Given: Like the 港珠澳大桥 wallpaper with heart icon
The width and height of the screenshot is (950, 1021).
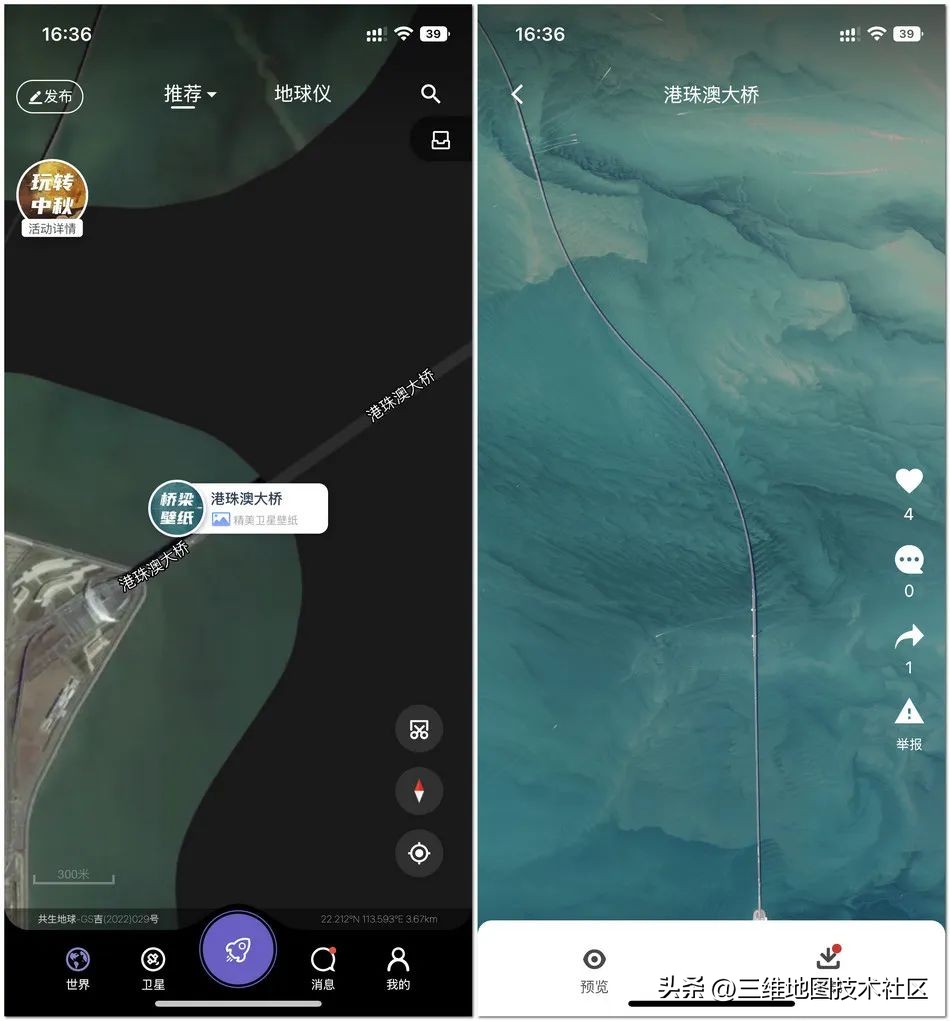Looking at the screenshot, I should point(908,481).
